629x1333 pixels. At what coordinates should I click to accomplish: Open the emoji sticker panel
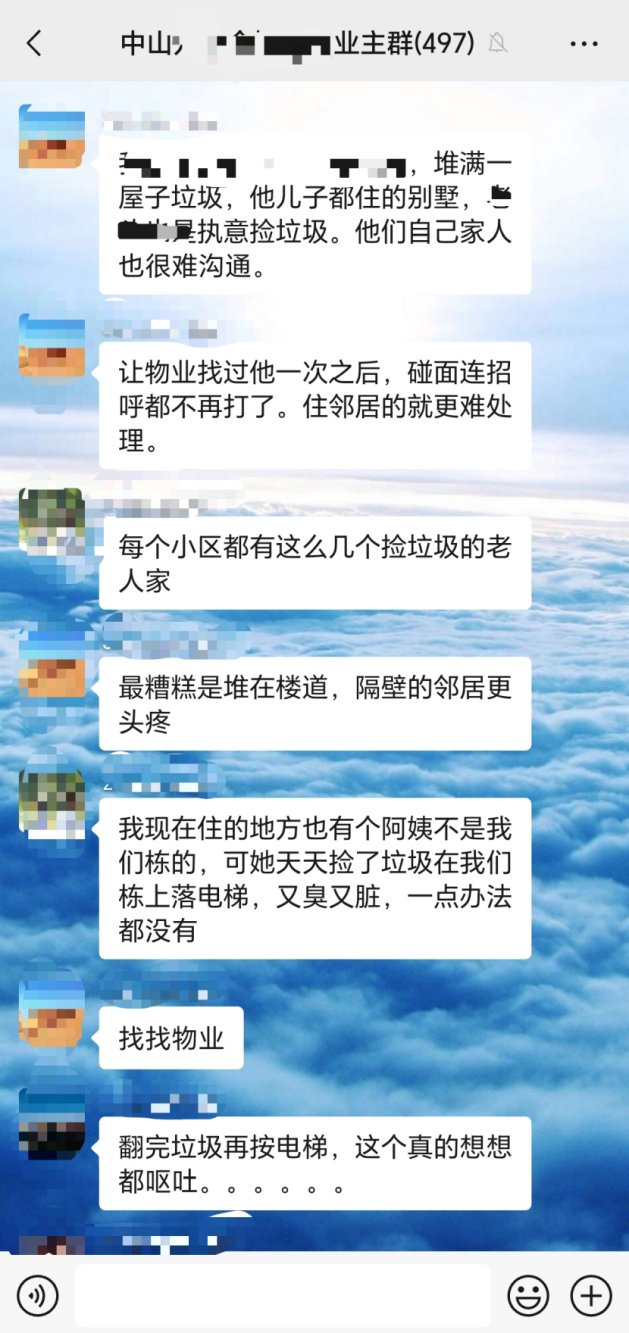click(528, 1296)
